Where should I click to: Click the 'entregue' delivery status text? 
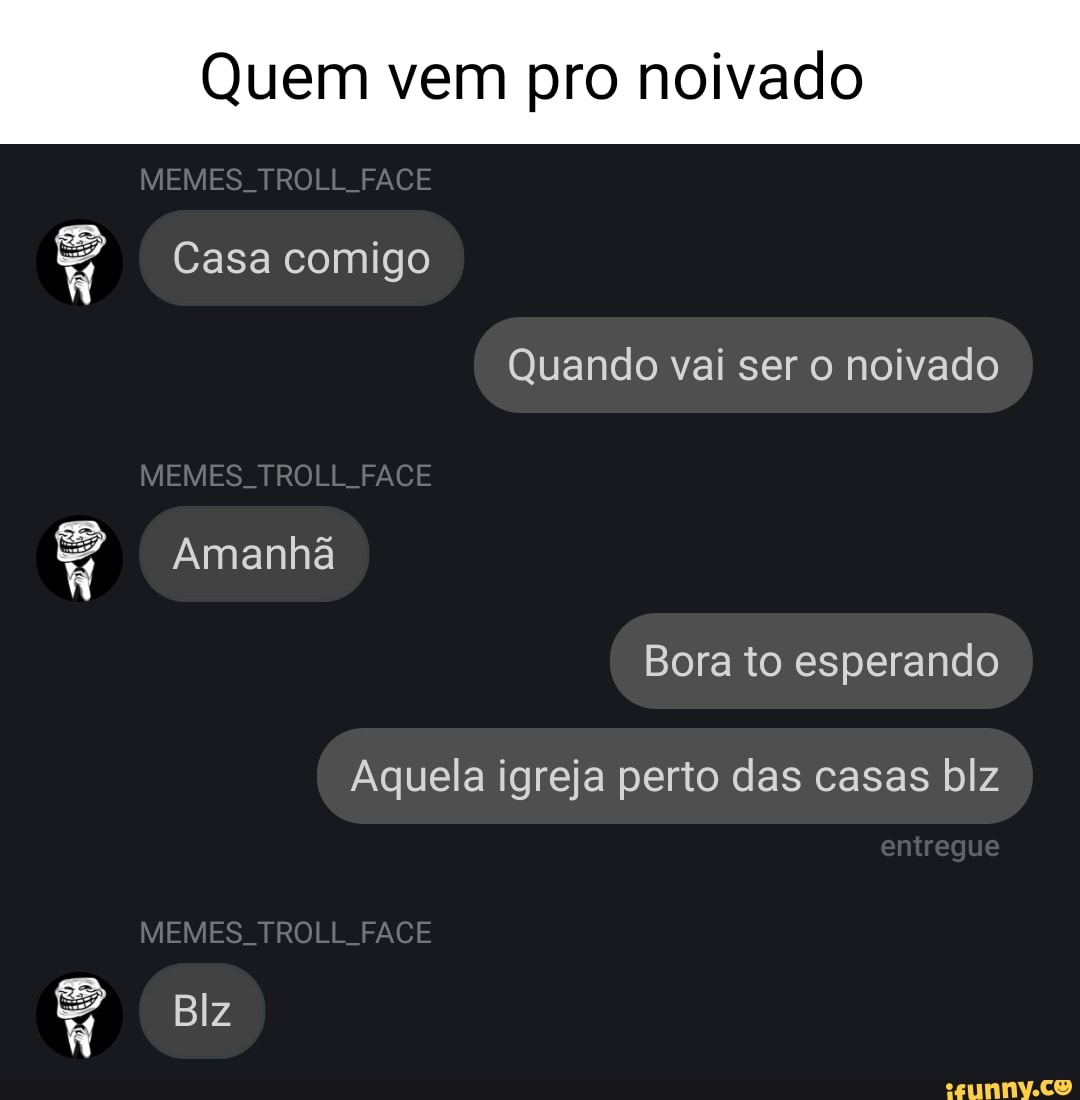point(939,845)
